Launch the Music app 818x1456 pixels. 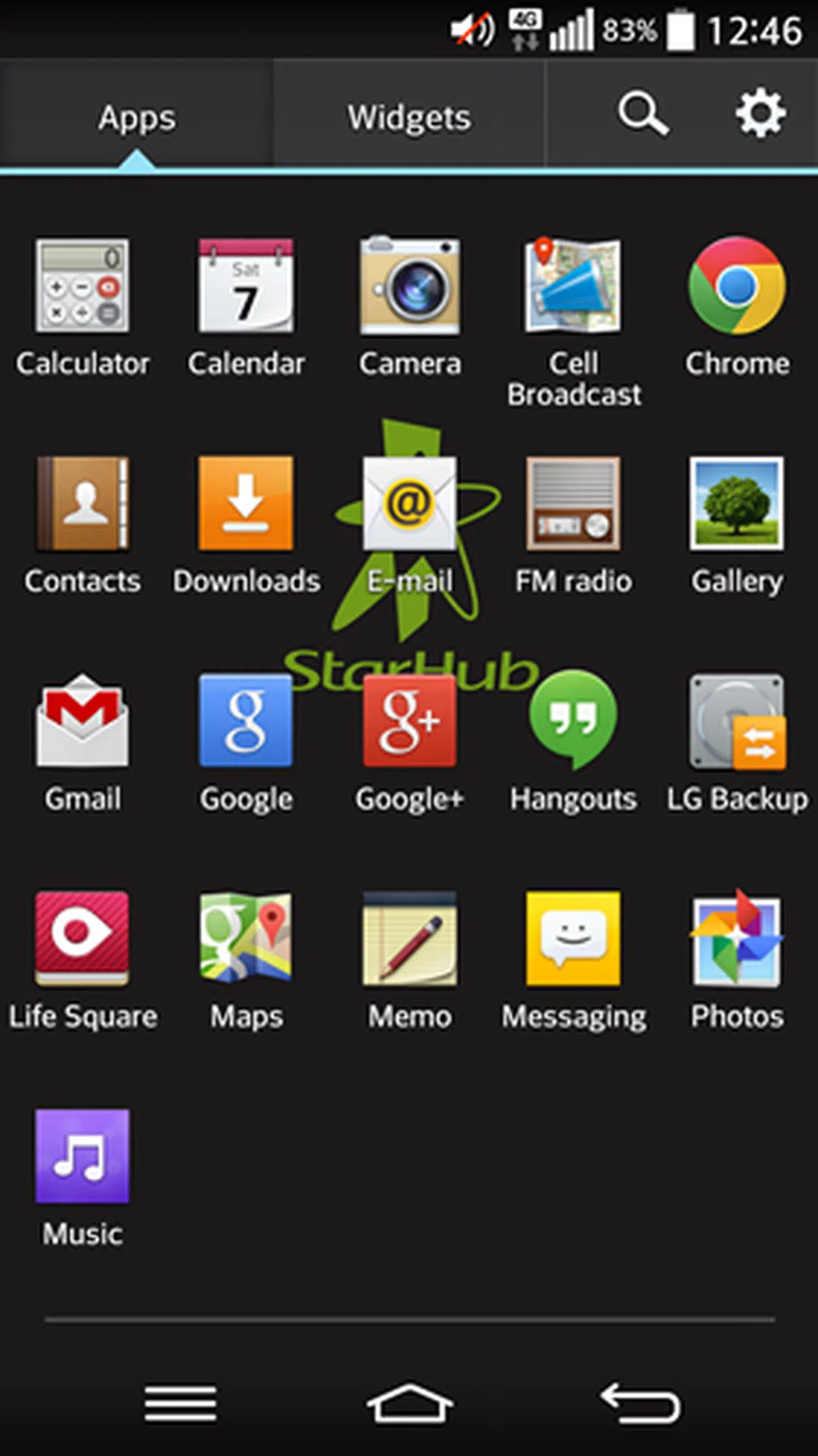pos(82,1156)
